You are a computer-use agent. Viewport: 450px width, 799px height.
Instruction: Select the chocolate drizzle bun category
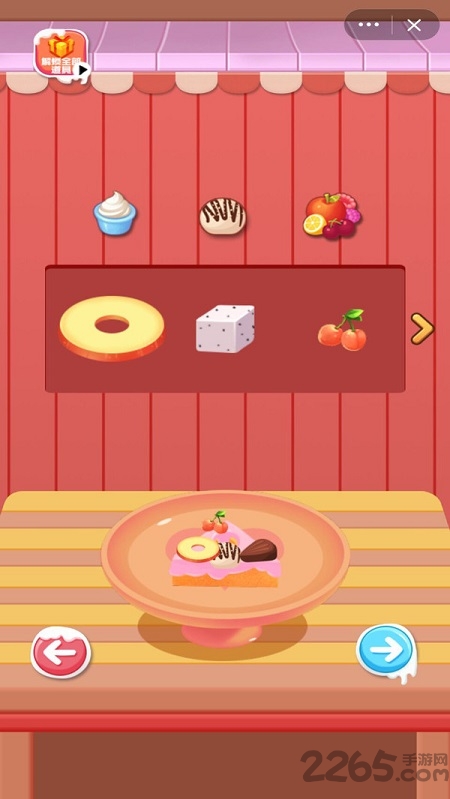[x=223, y=216]
